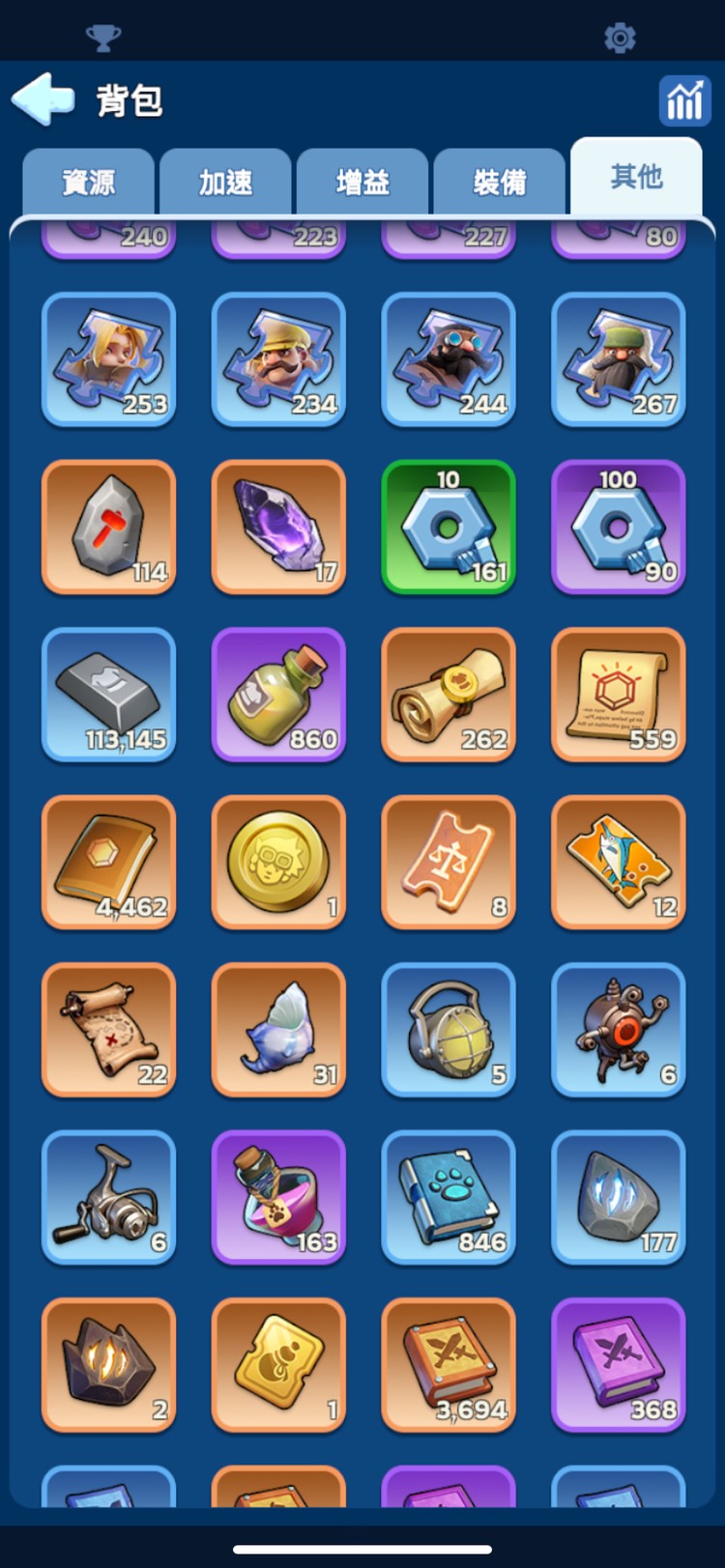Select the potion bottle with 860

pos(278,695)
